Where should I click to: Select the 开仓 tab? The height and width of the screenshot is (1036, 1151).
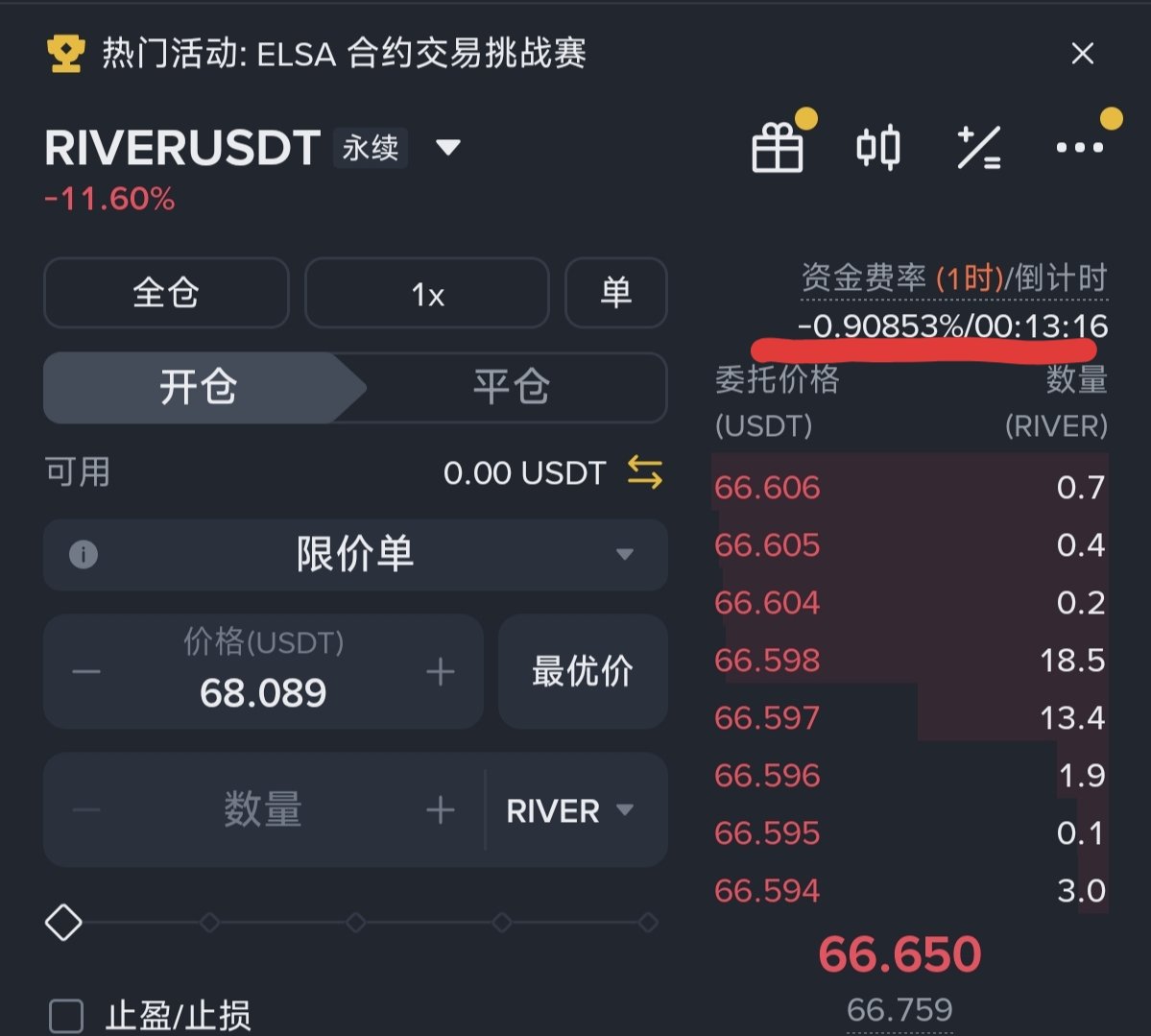(x=198, y=388)
